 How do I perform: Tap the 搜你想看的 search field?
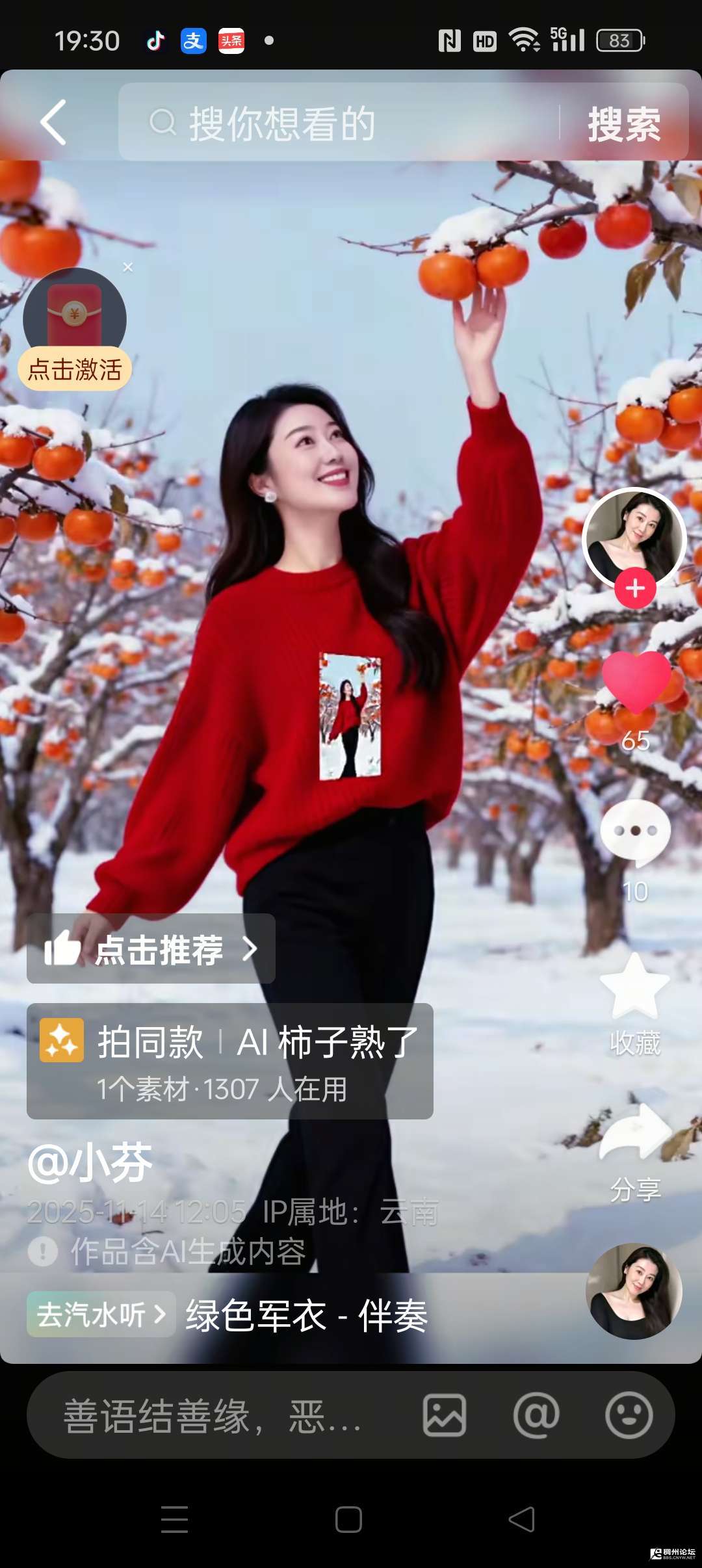pos(338,122)
